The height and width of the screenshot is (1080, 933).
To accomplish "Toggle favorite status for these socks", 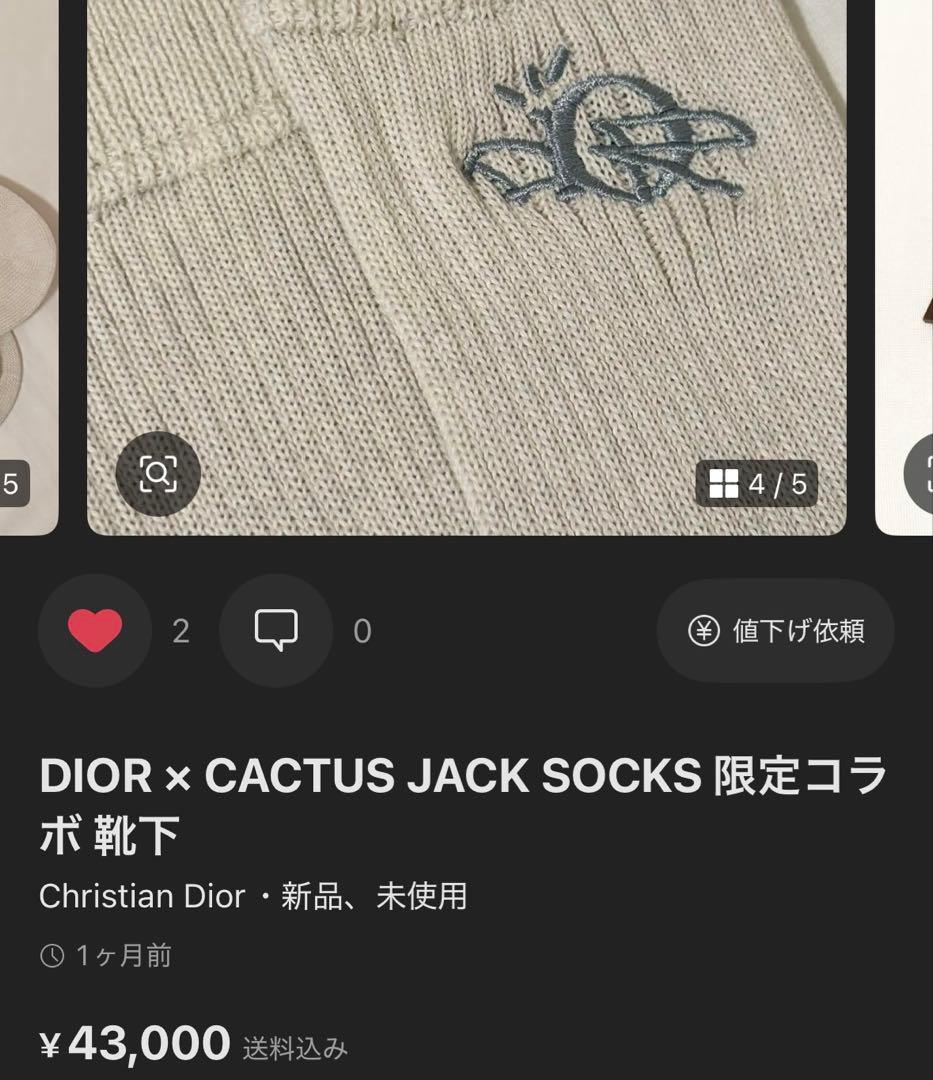I will click(x=94, y=631).
